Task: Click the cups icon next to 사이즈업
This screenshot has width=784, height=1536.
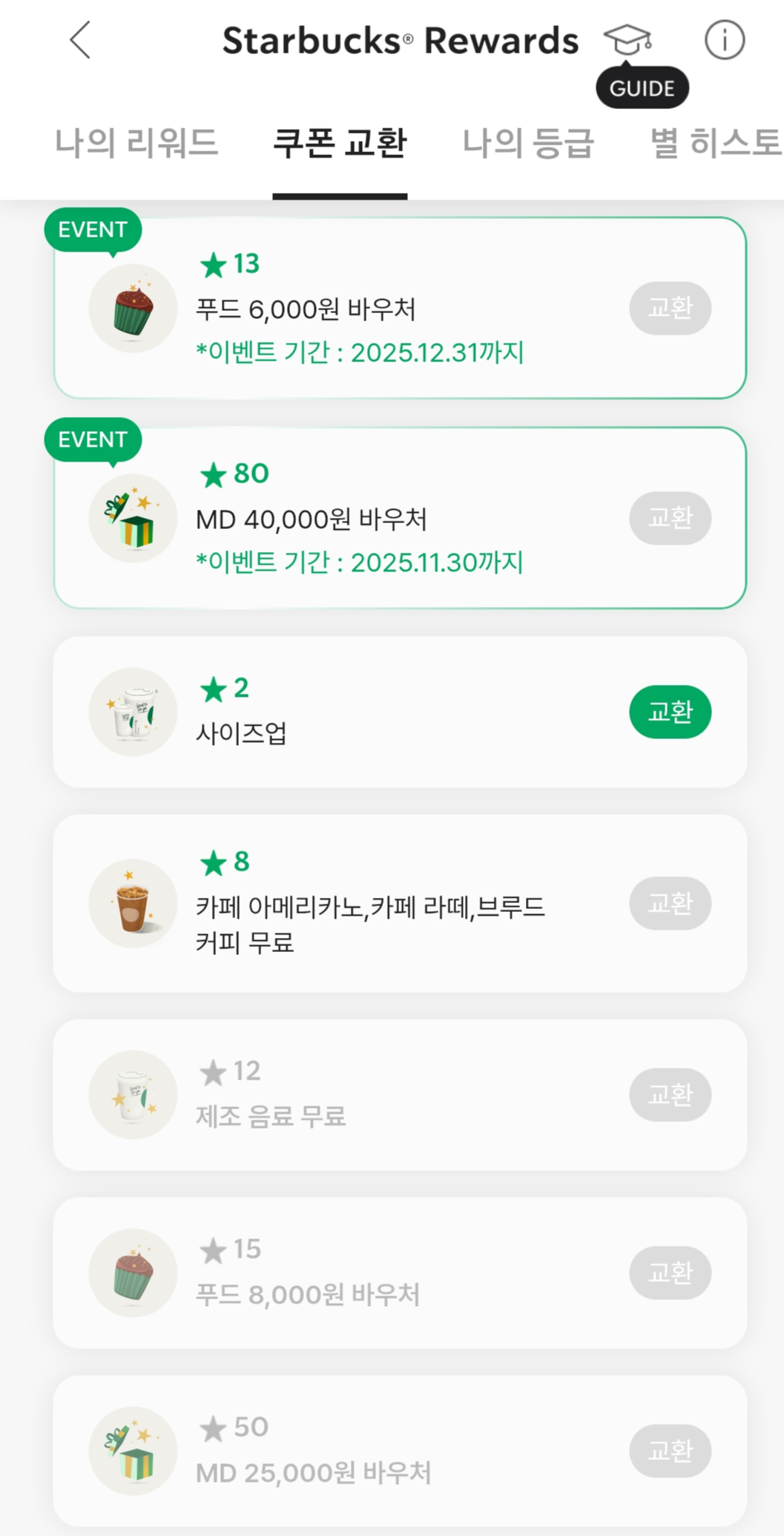Action: pyautogui.click(x=132, y=711)
